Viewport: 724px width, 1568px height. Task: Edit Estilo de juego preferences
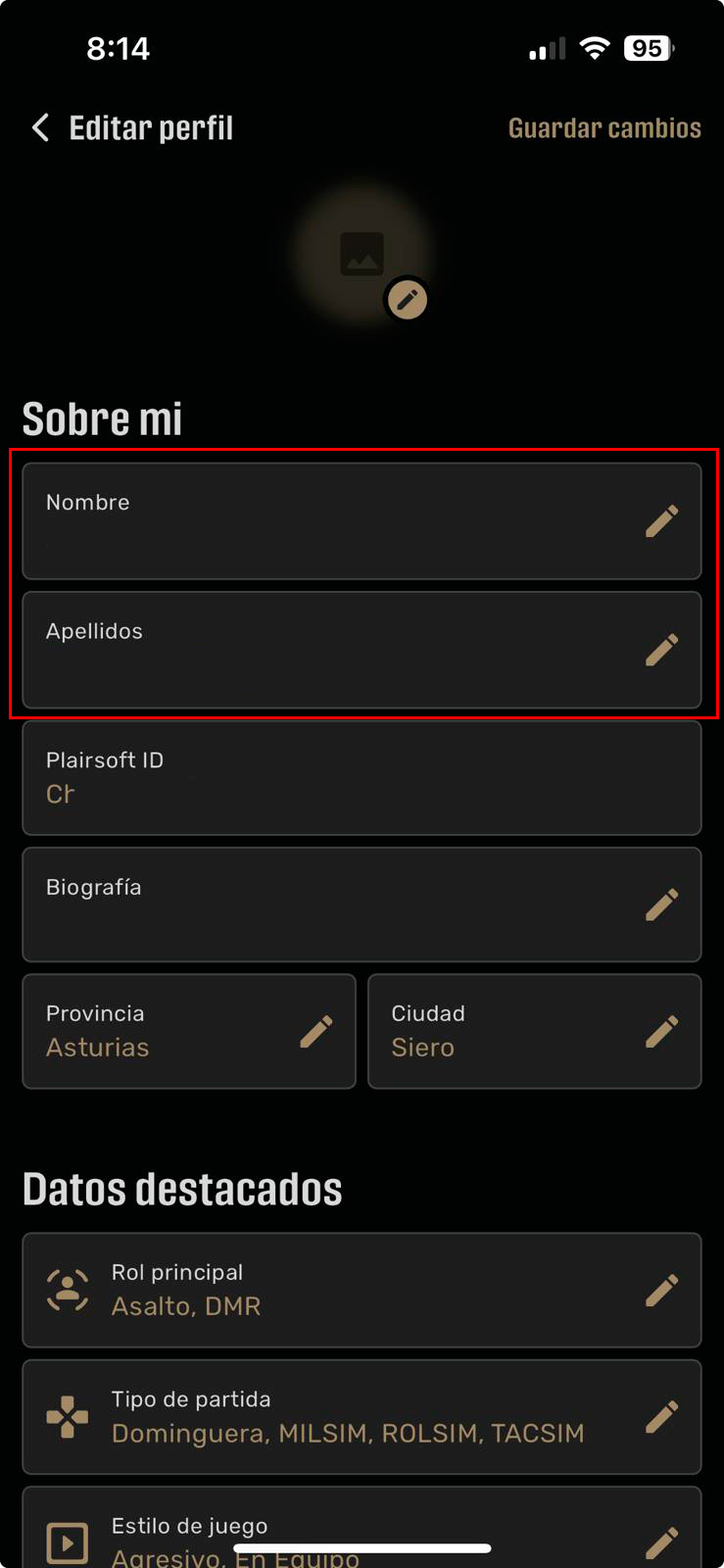(661, 1541)
